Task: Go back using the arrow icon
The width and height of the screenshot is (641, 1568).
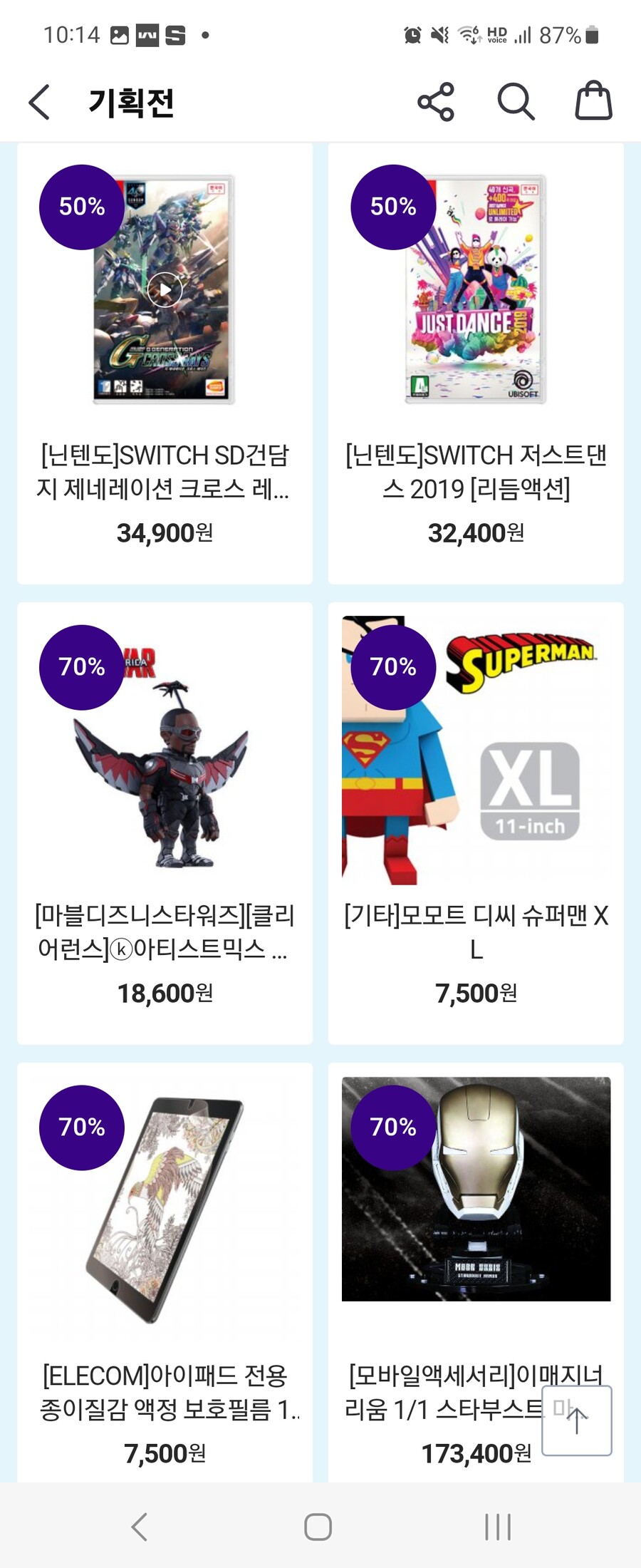Action: 39,101
